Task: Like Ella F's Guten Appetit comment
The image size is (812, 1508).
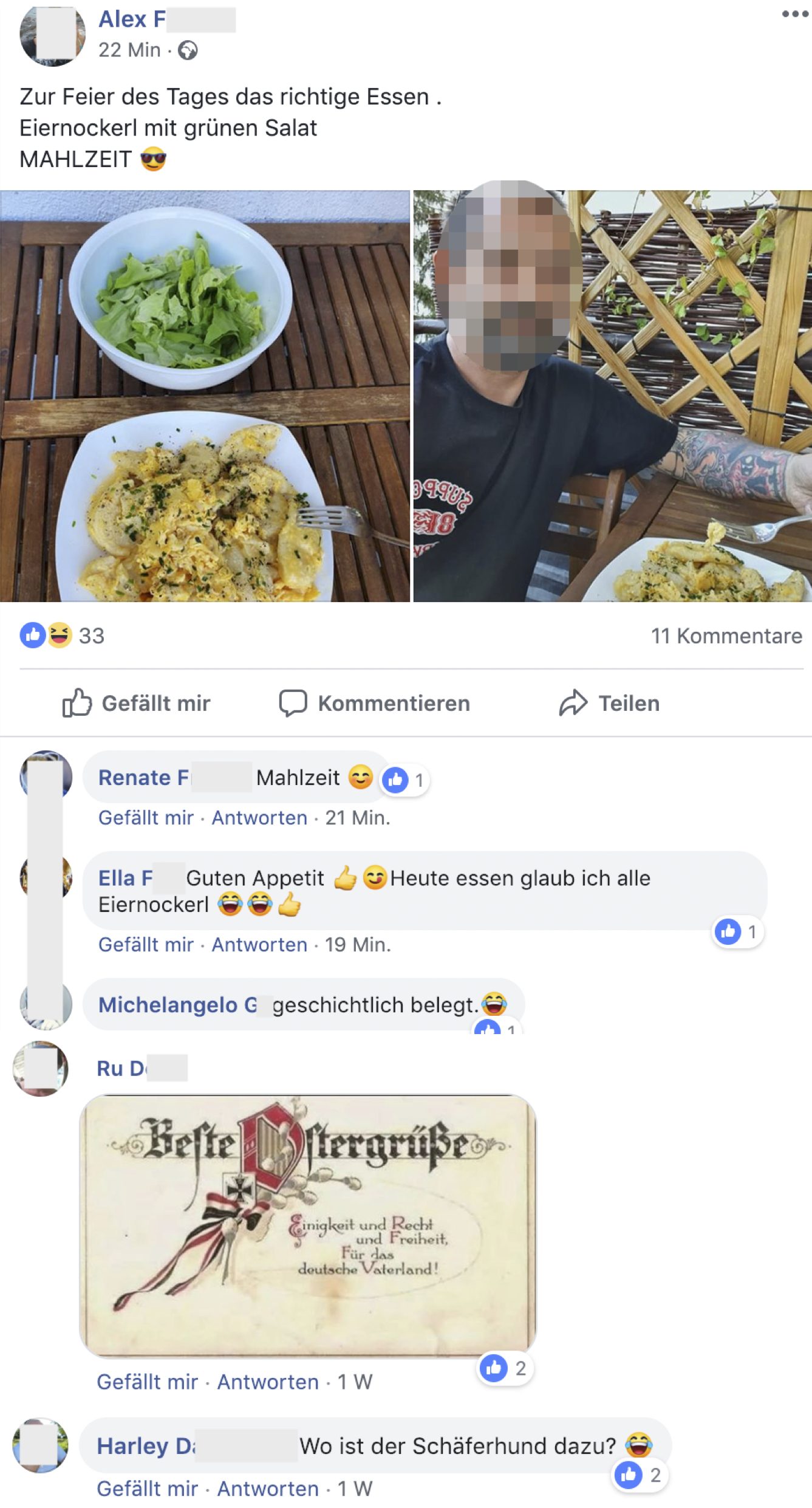Action: (146, 945)
